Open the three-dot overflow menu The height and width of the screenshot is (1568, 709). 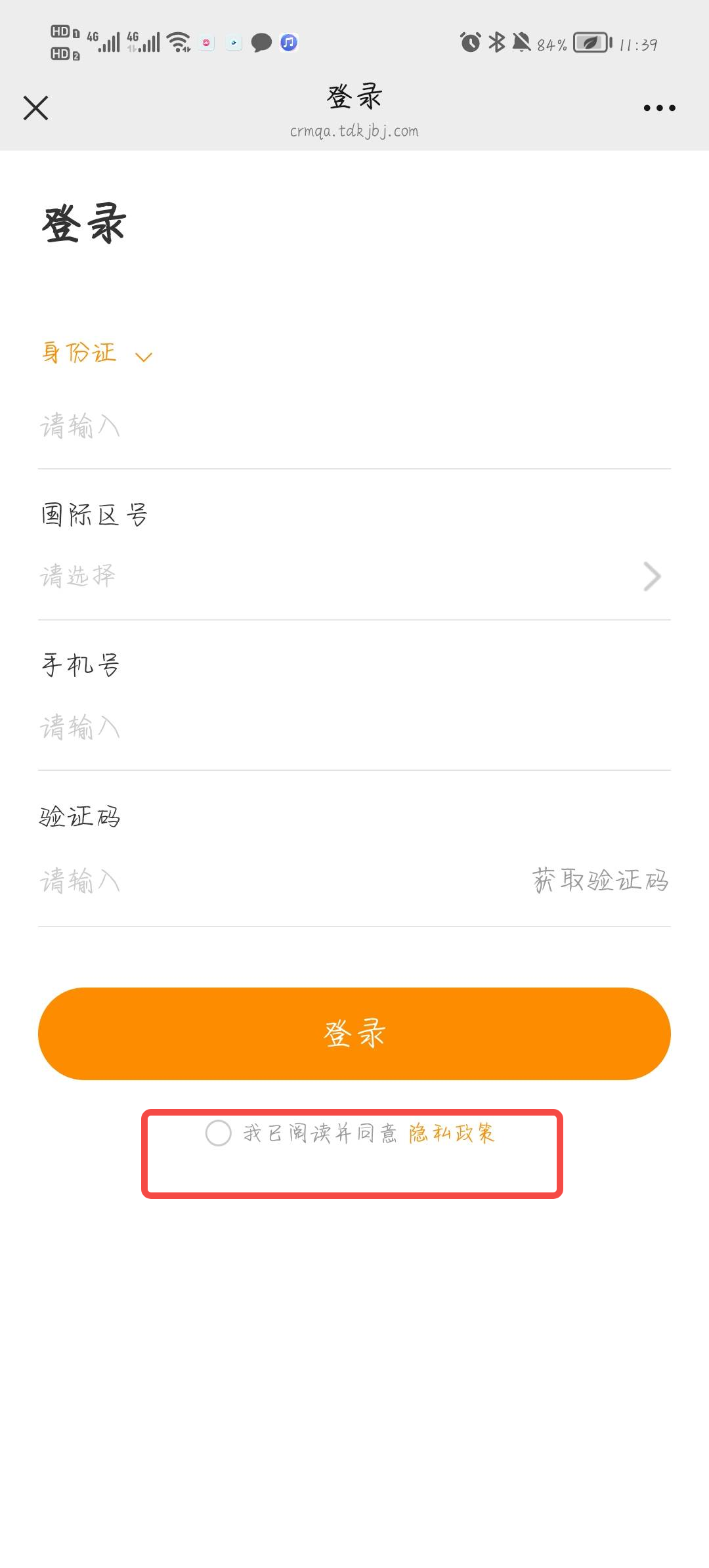(x=659, y=108)
